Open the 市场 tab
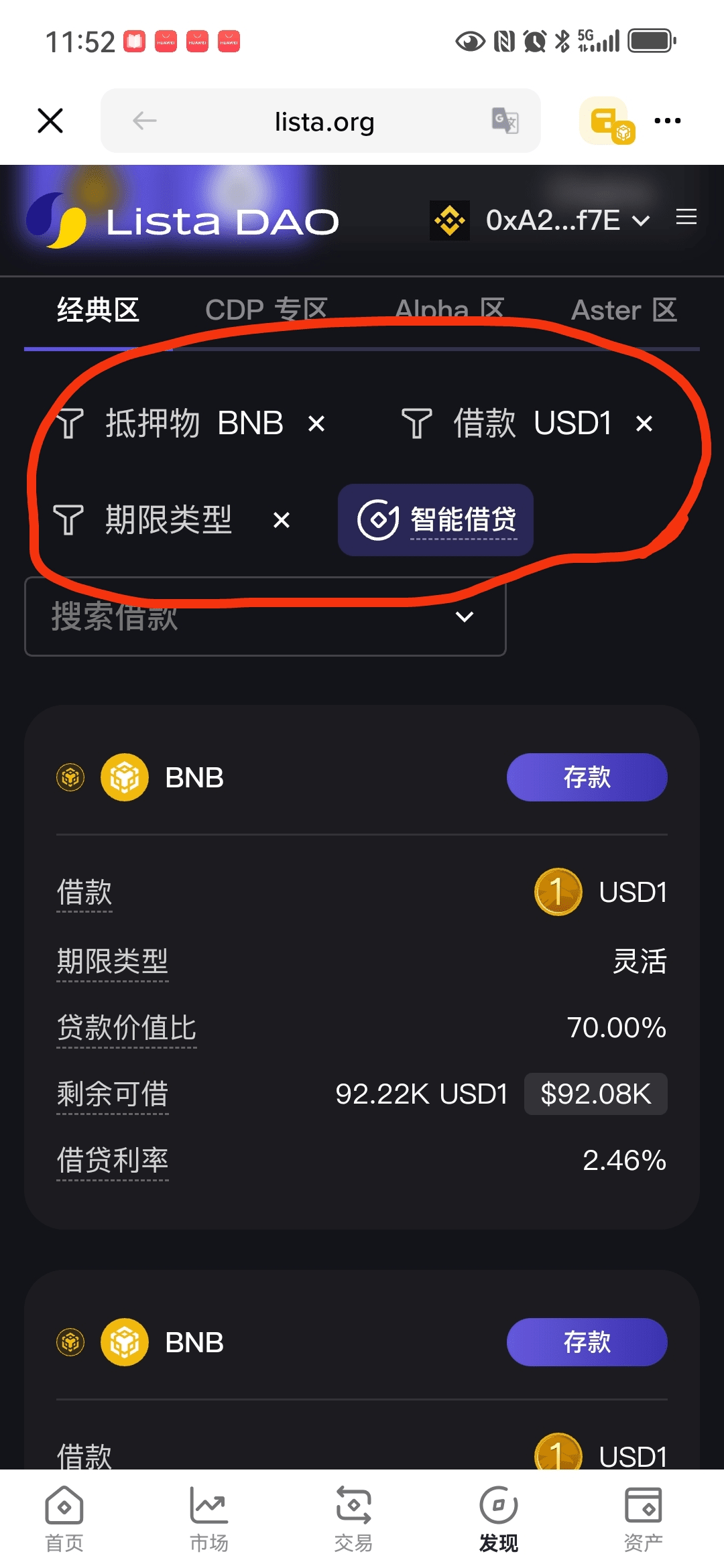Viewport: 724px width, 1568px height. [209, 1519]
